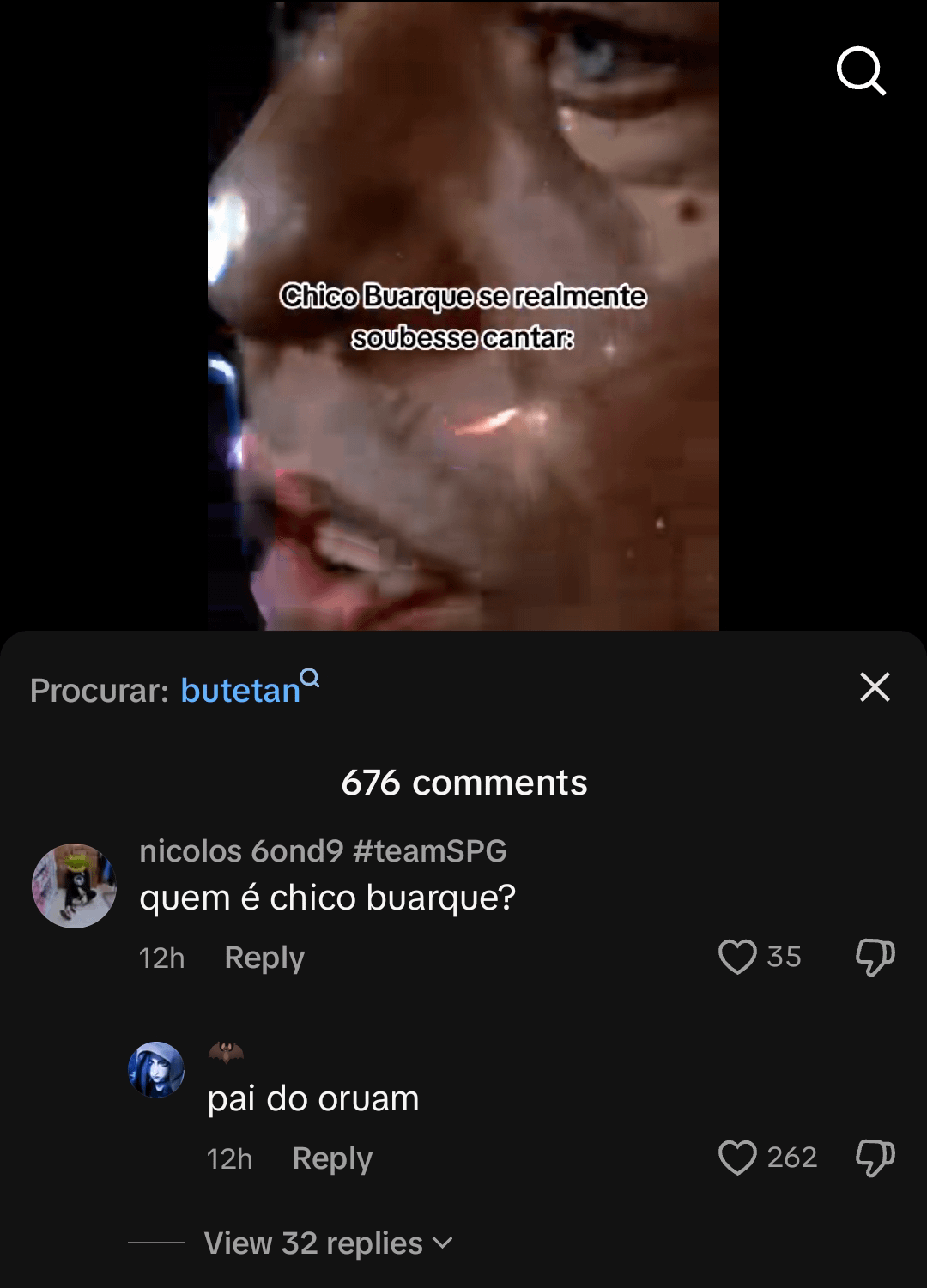This screenshot has height=1288, width=927.
Task: Like the 'pai do oruam' comment
Action: 737,1158
